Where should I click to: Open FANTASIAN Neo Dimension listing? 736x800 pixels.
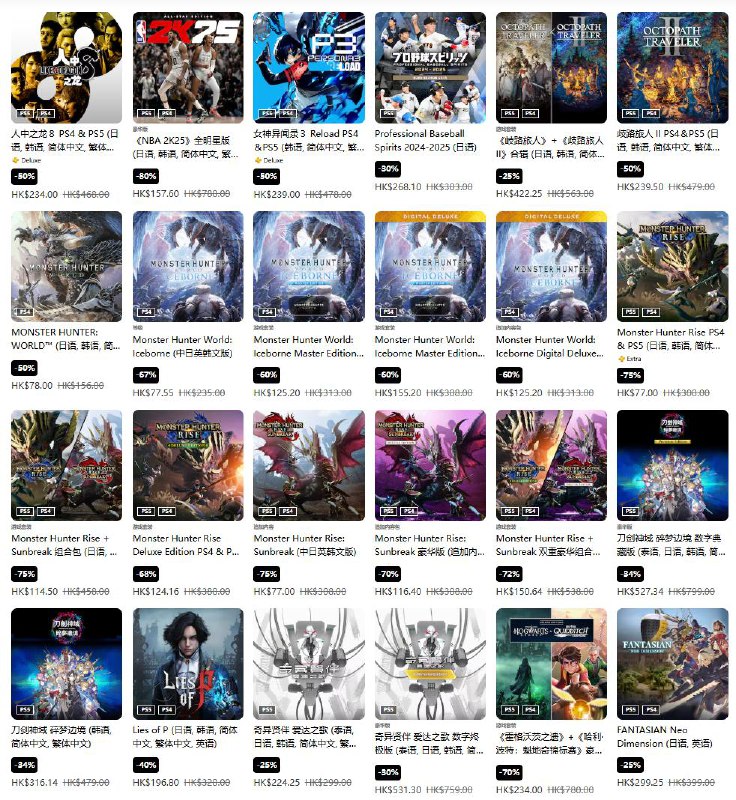pyautogui.click(x=672, y=664)
